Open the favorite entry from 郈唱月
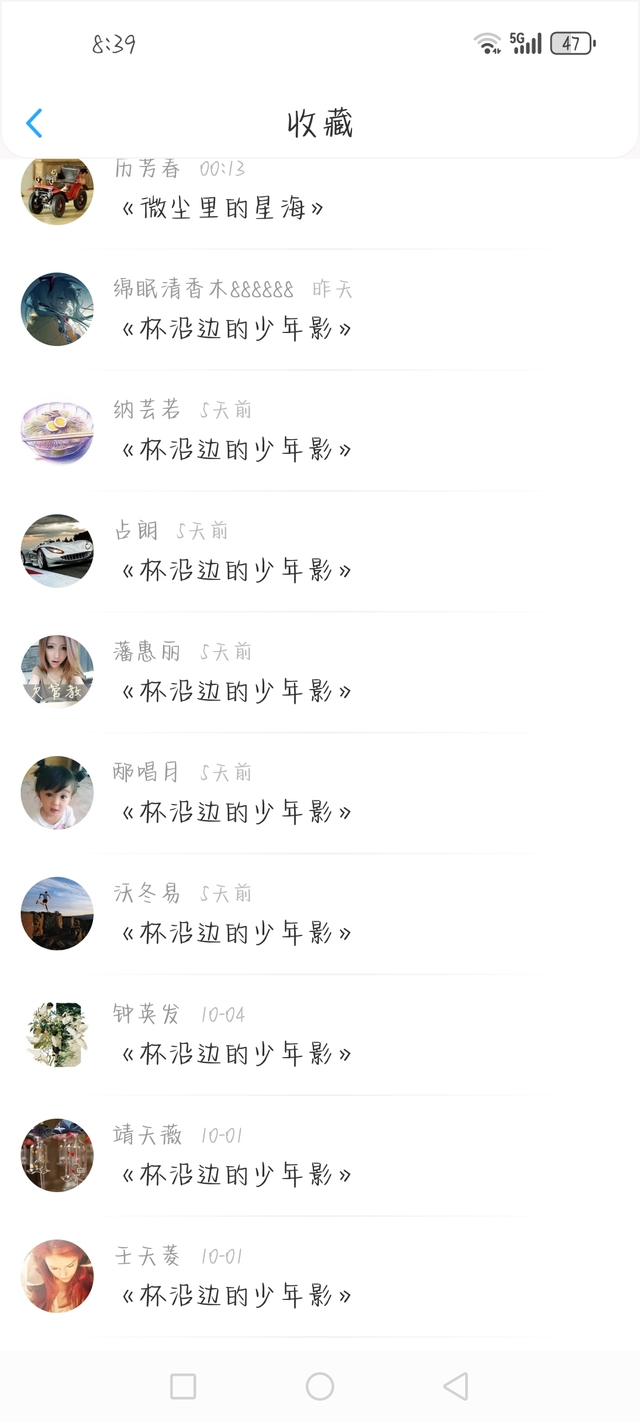Viewport: 640px width, 1422px height. pyautogui.click(x=236, y=813)
